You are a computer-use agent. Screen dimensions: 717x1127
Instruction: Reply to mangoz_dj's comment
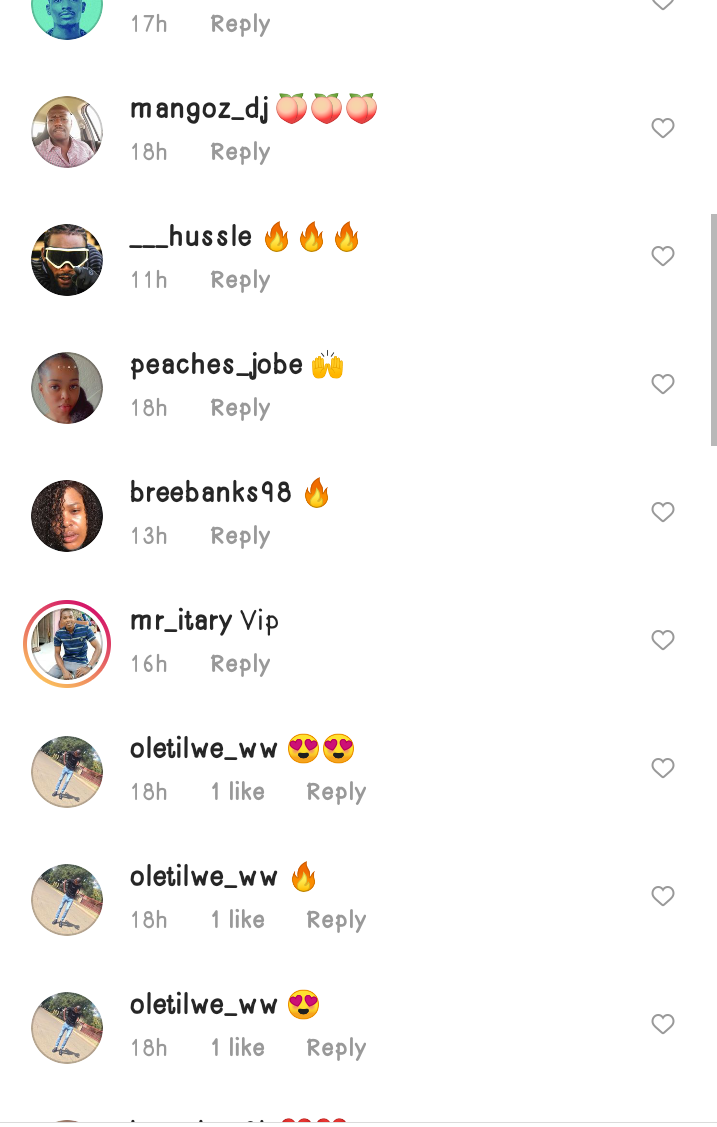click(x=240, y=152)
